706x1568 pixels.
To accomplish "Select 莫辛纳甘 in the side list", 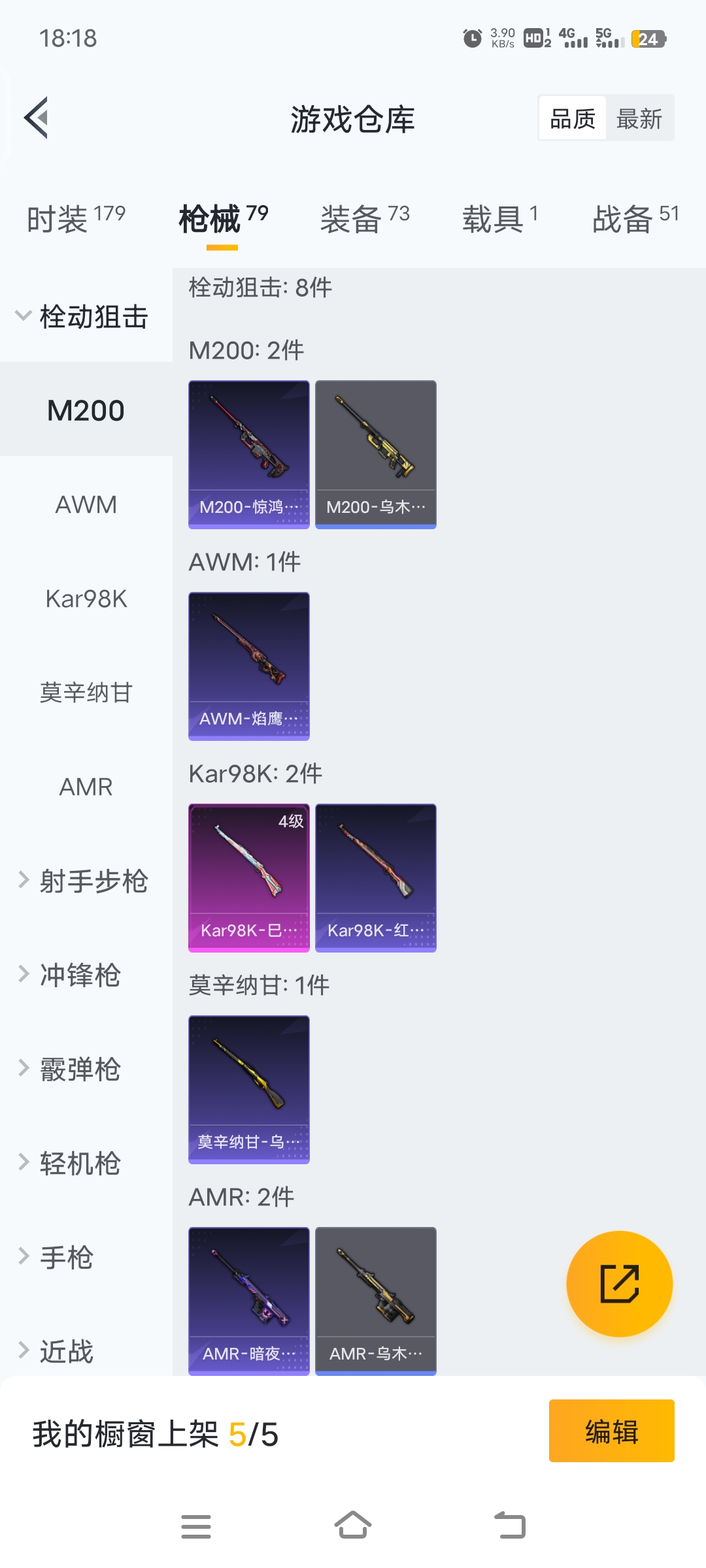I will coord(86,693).
